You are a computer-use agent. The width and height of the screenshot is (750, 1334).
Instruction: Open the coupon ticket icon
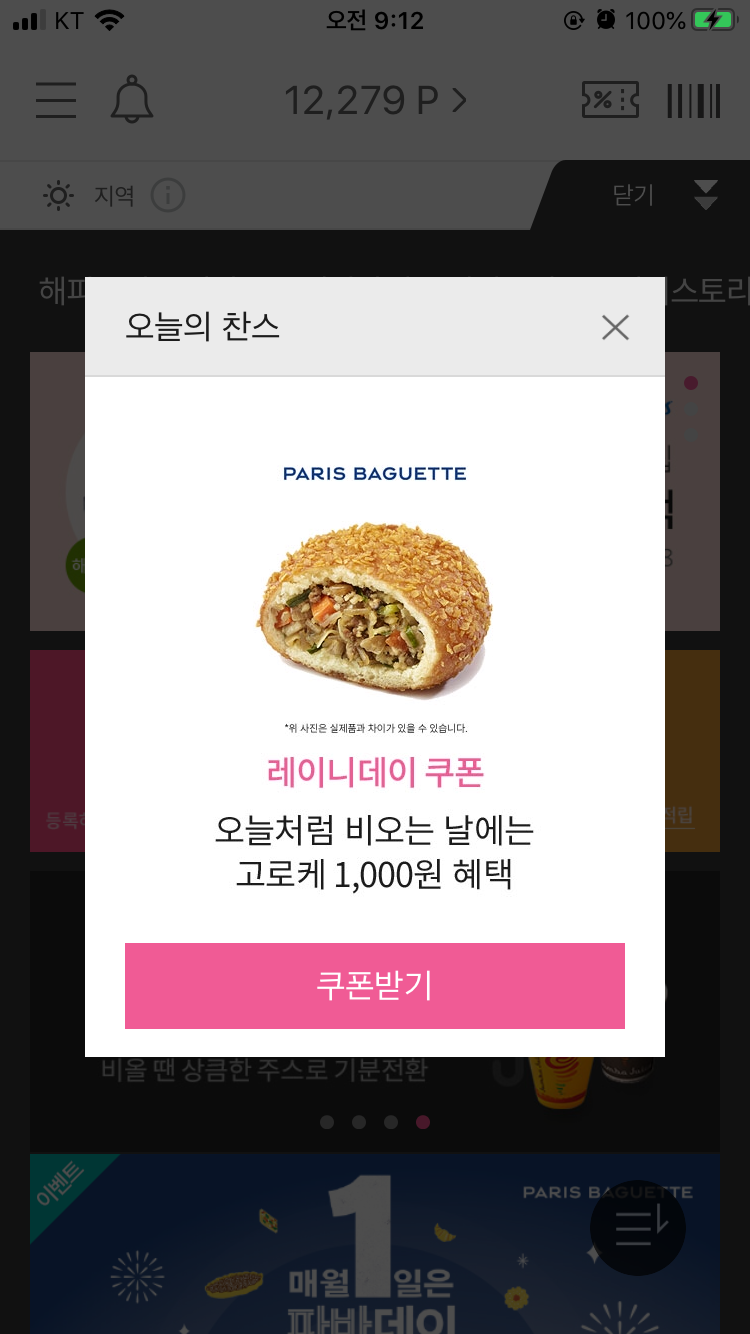coord(610,100)
